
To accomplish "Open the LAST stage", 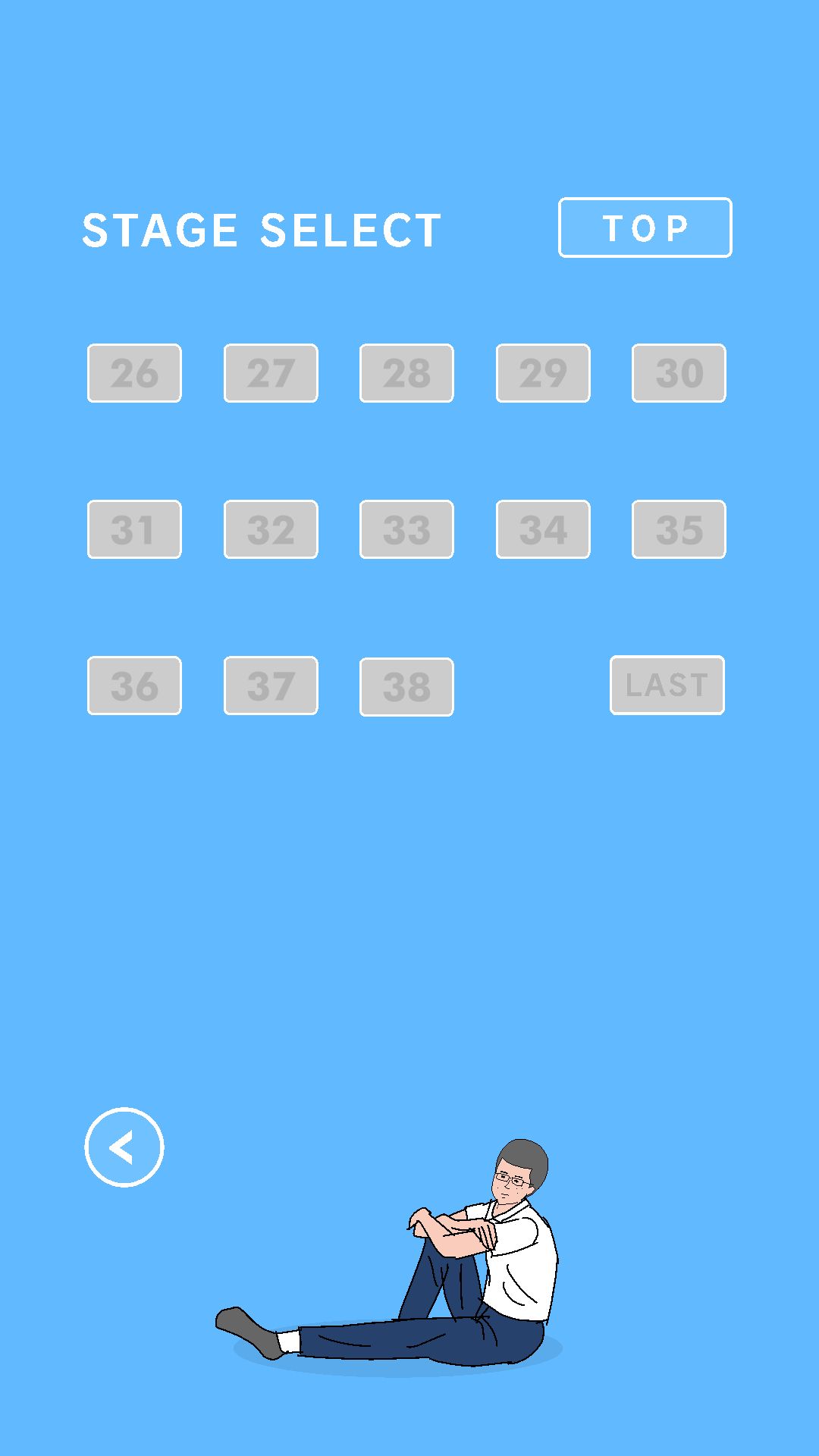I will tap(667, 684).
